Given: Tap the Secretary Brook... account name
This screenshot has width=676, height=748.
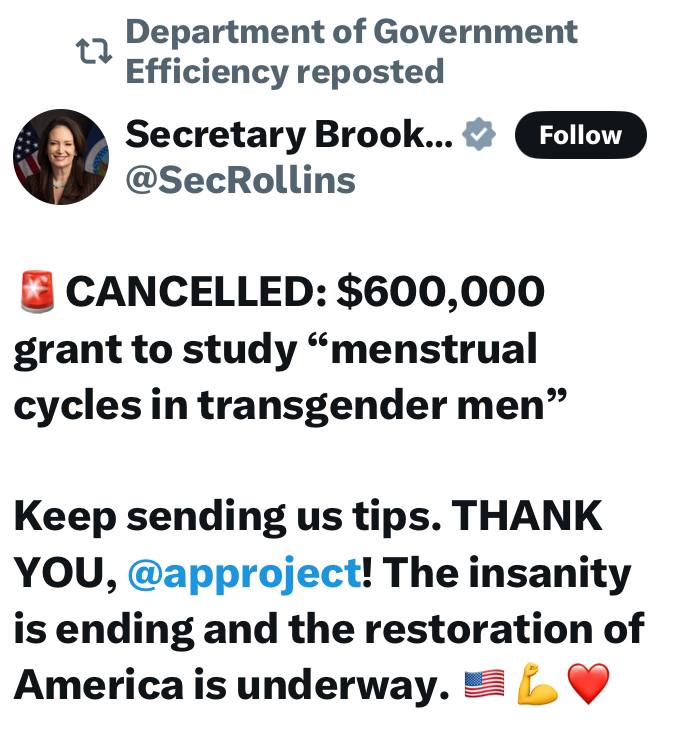Looking at the screenshot, I should pos(289,135).
